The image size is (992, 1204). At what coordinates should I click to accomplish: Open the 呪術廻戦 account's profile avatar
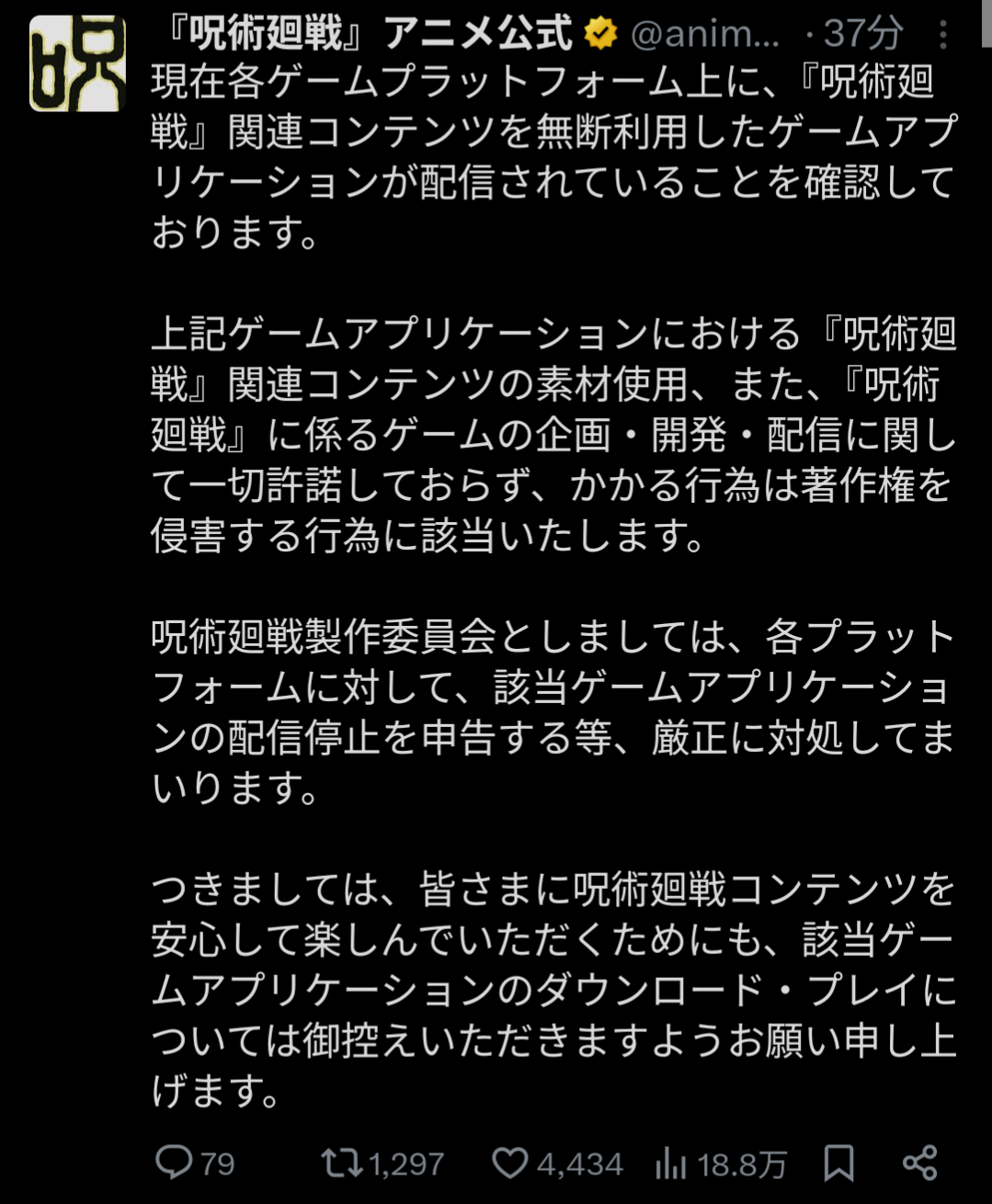pyautogui.click(x=77, y=64)
